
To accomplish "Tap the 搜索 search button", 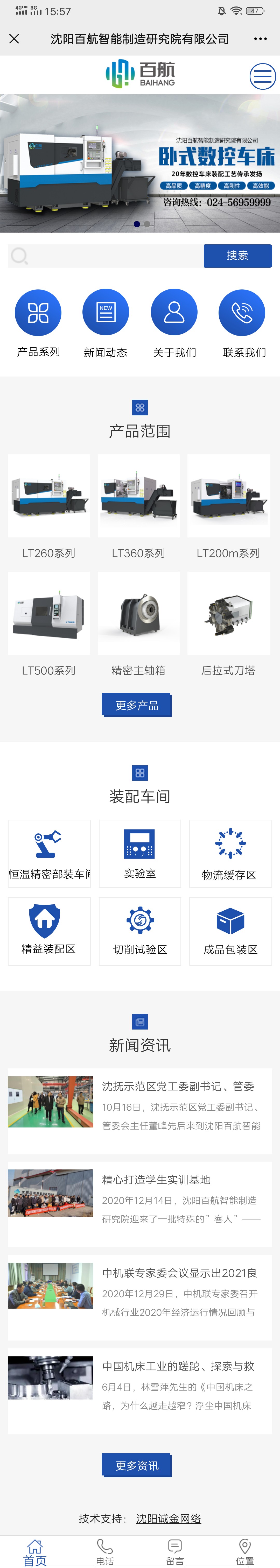I will tap(237, 256).
